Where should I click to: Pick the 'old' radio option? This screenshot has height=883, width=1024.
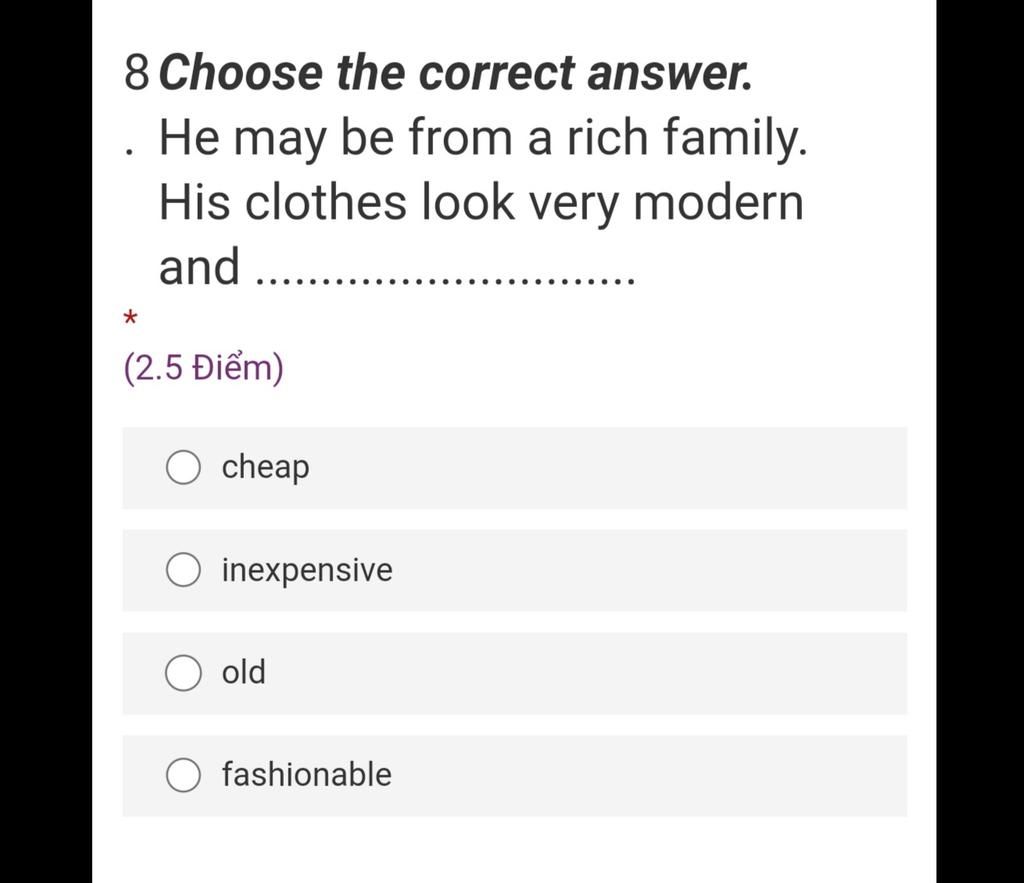point(183,673)
